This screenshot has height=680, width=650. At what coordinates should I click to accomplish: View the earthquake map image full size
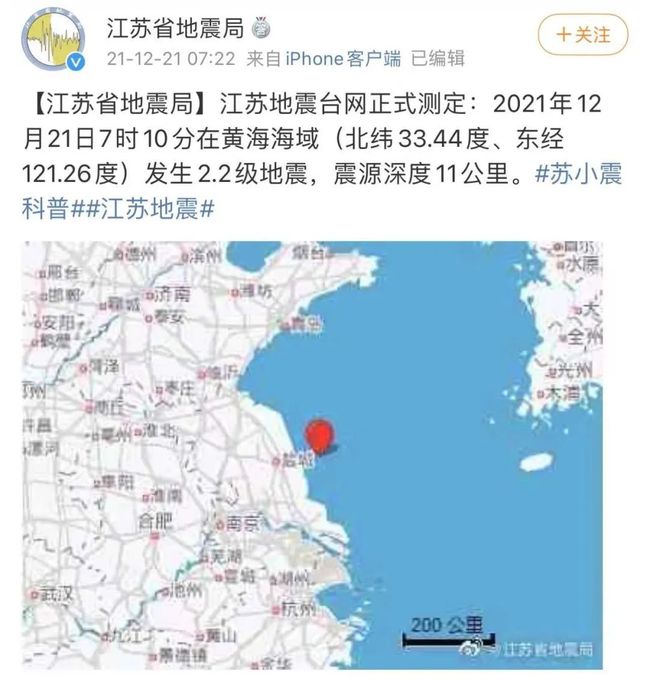click(312, 455)
